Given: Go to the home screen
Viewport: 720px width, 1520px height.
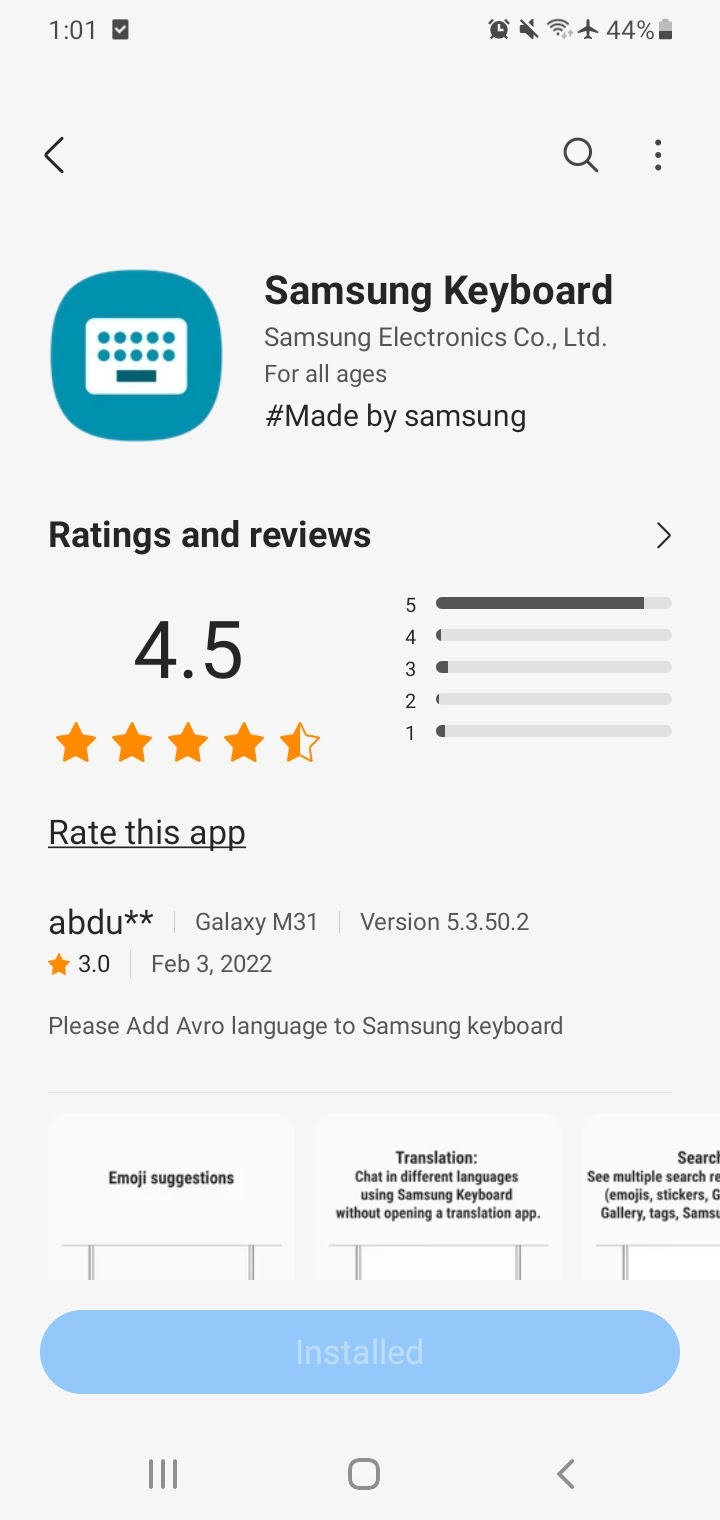Looking at the screenshot, I should point(364,1474).
